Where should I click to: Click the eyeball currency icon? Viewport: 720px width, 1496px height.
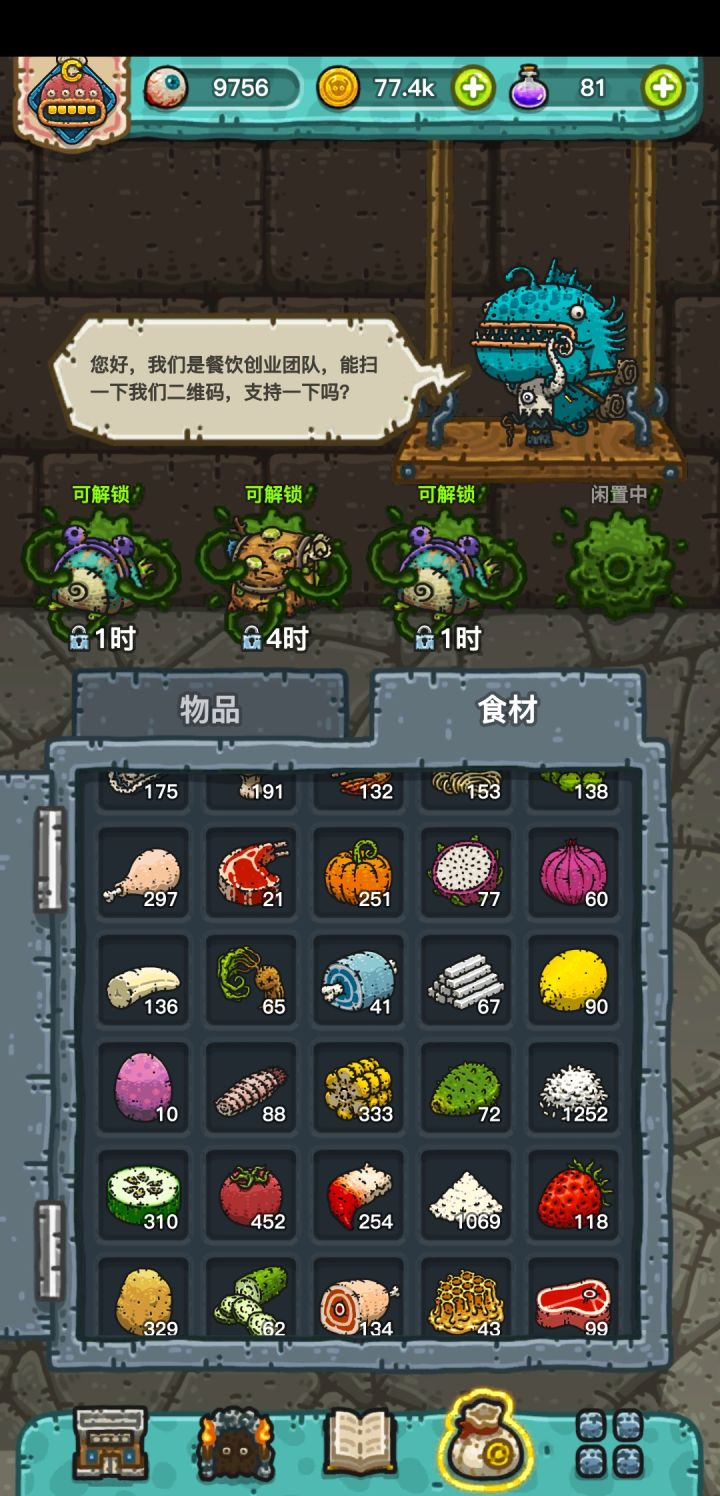pyautogui.click(x=171, y=88)
